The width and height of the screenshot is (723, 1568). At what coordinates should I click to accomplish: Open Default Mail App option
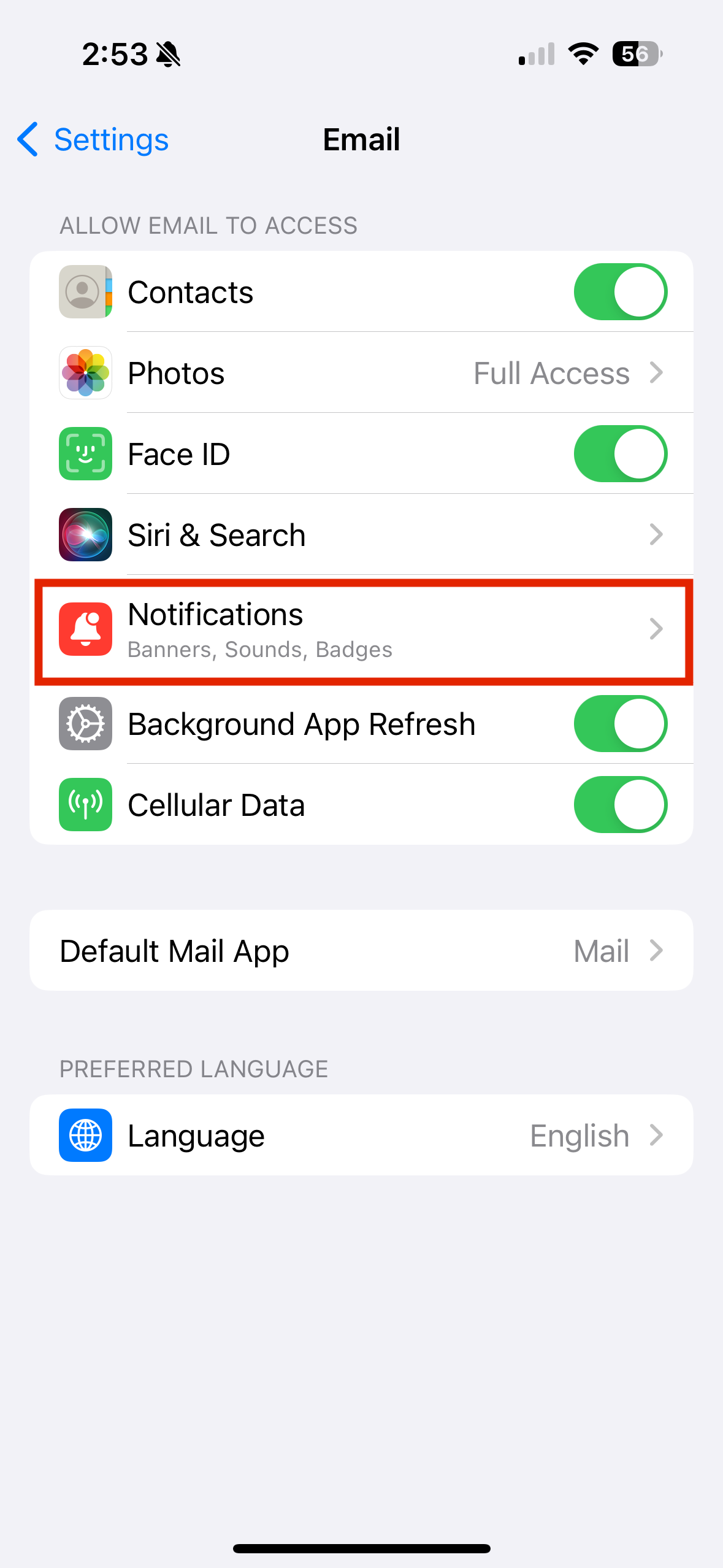tap(362, 950)
